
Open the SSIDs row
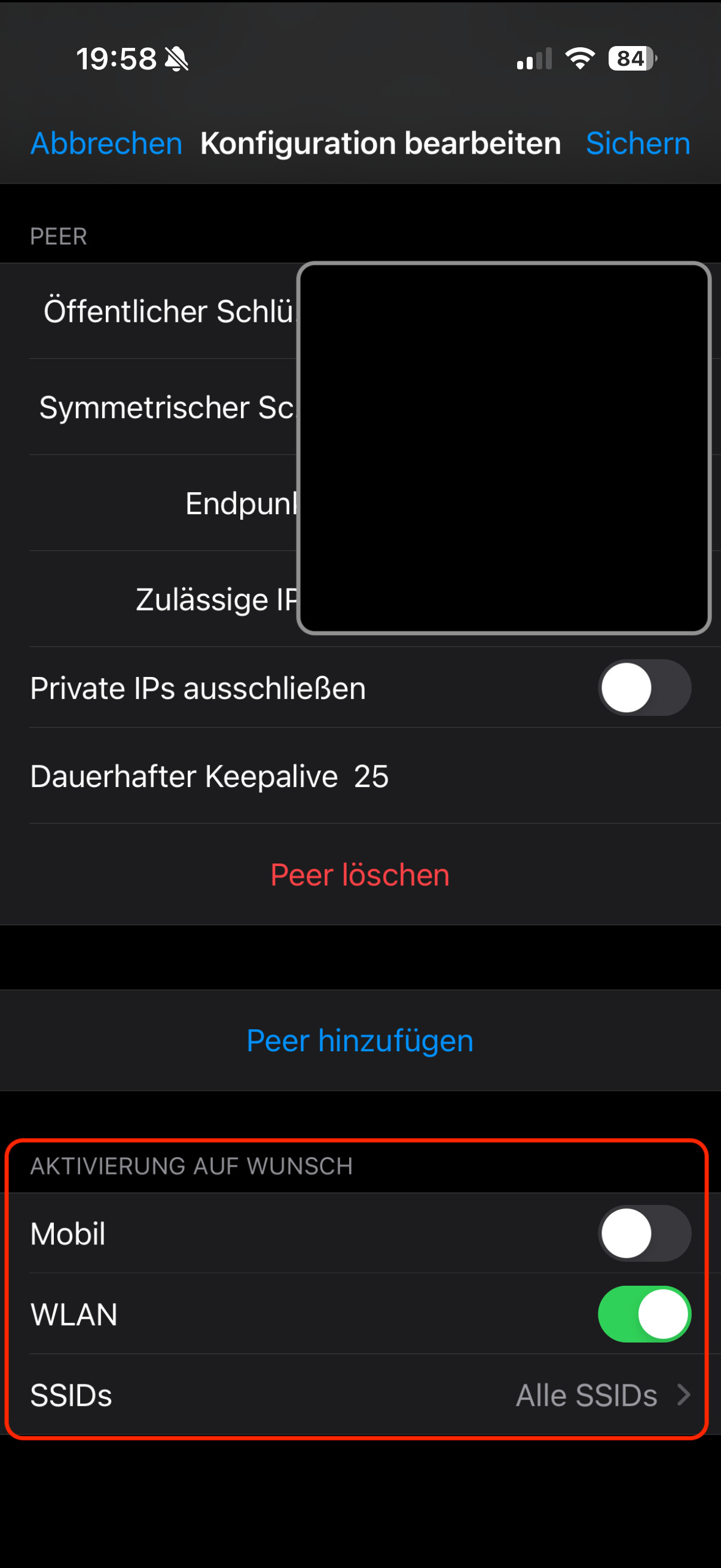pos(360,1395)
